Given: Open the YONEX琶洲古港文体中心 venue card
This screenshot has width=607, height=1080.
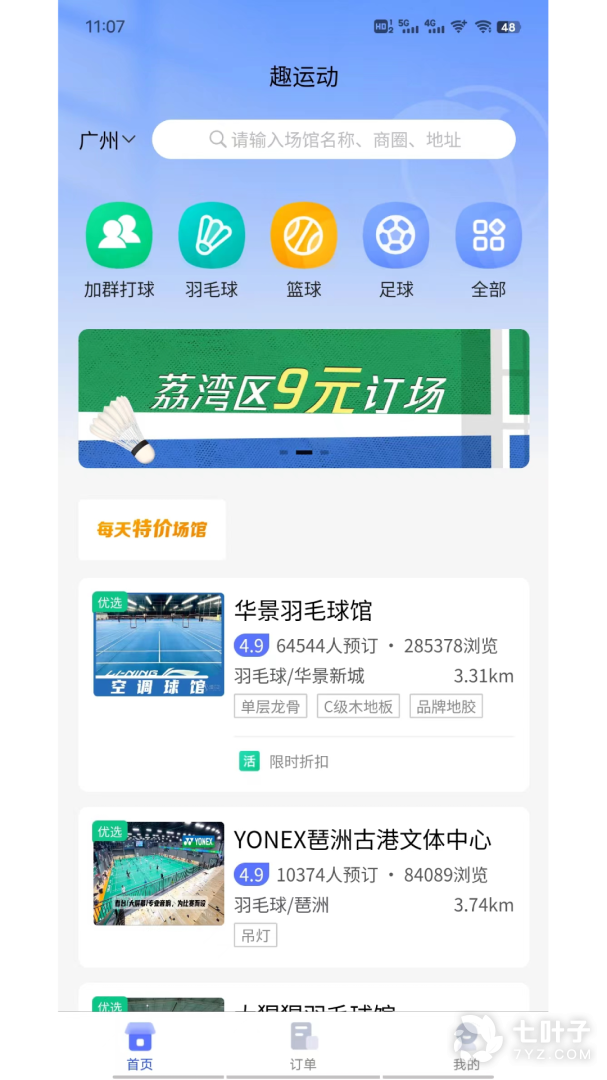Looking at the screenshot, I should (x=304, y=886).
